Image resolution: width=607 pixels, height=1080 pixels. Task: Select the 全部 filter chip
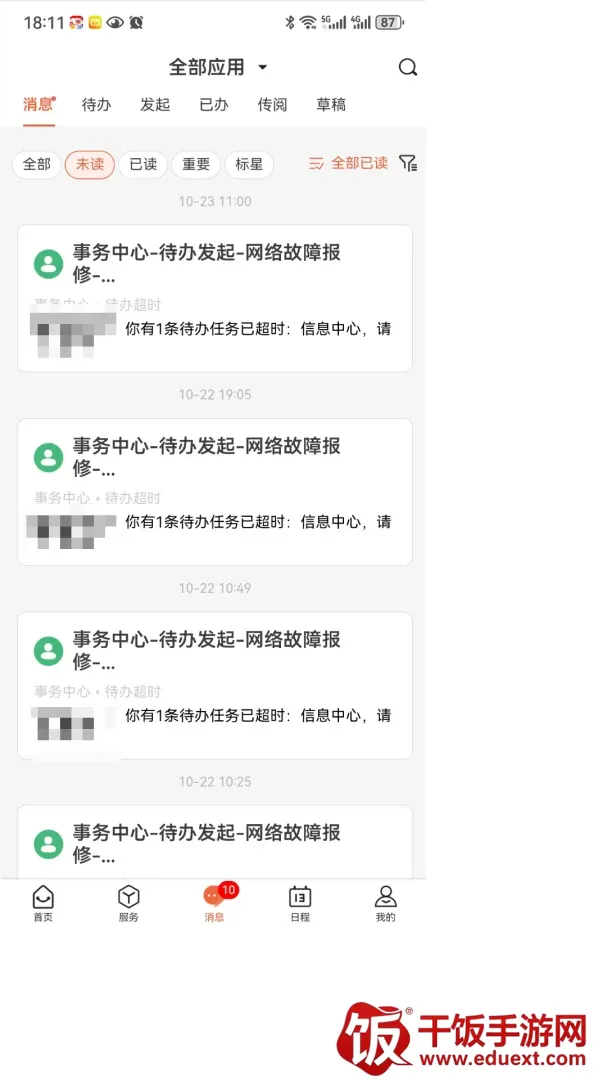(37, 165)
